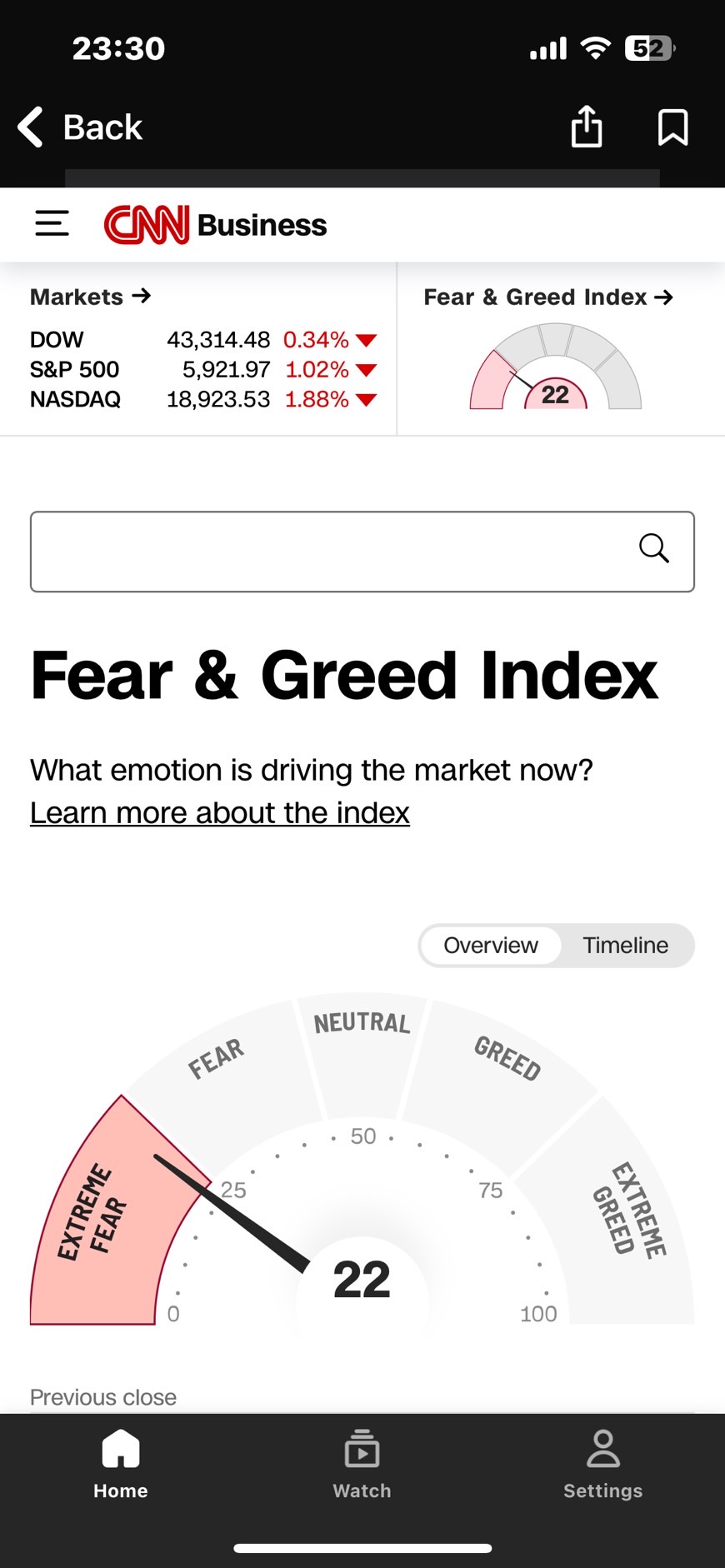Bookmark this page
This screenshot has width=725, height=1568.
(x=672, y=127)
